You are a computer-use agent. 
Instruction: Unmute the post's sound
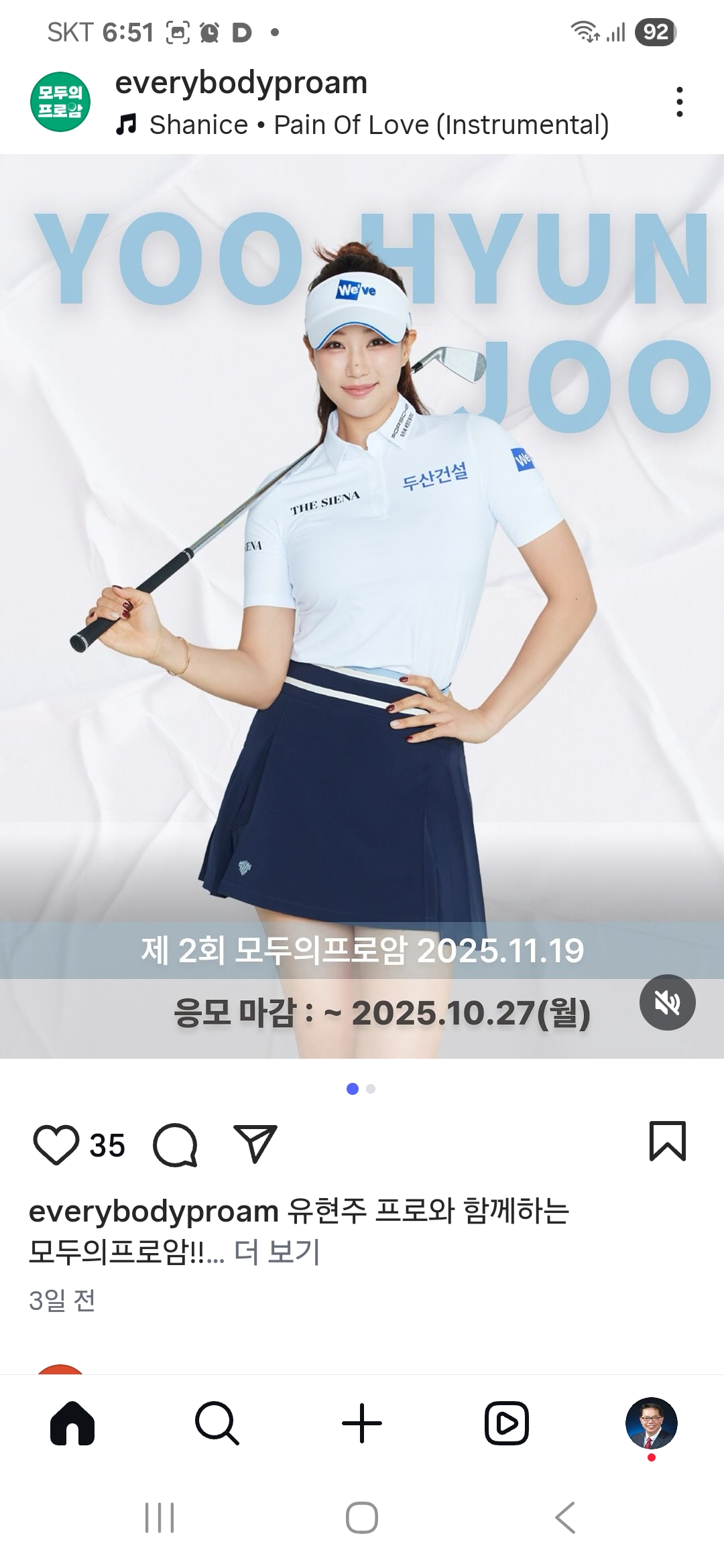click(667, 1002)
